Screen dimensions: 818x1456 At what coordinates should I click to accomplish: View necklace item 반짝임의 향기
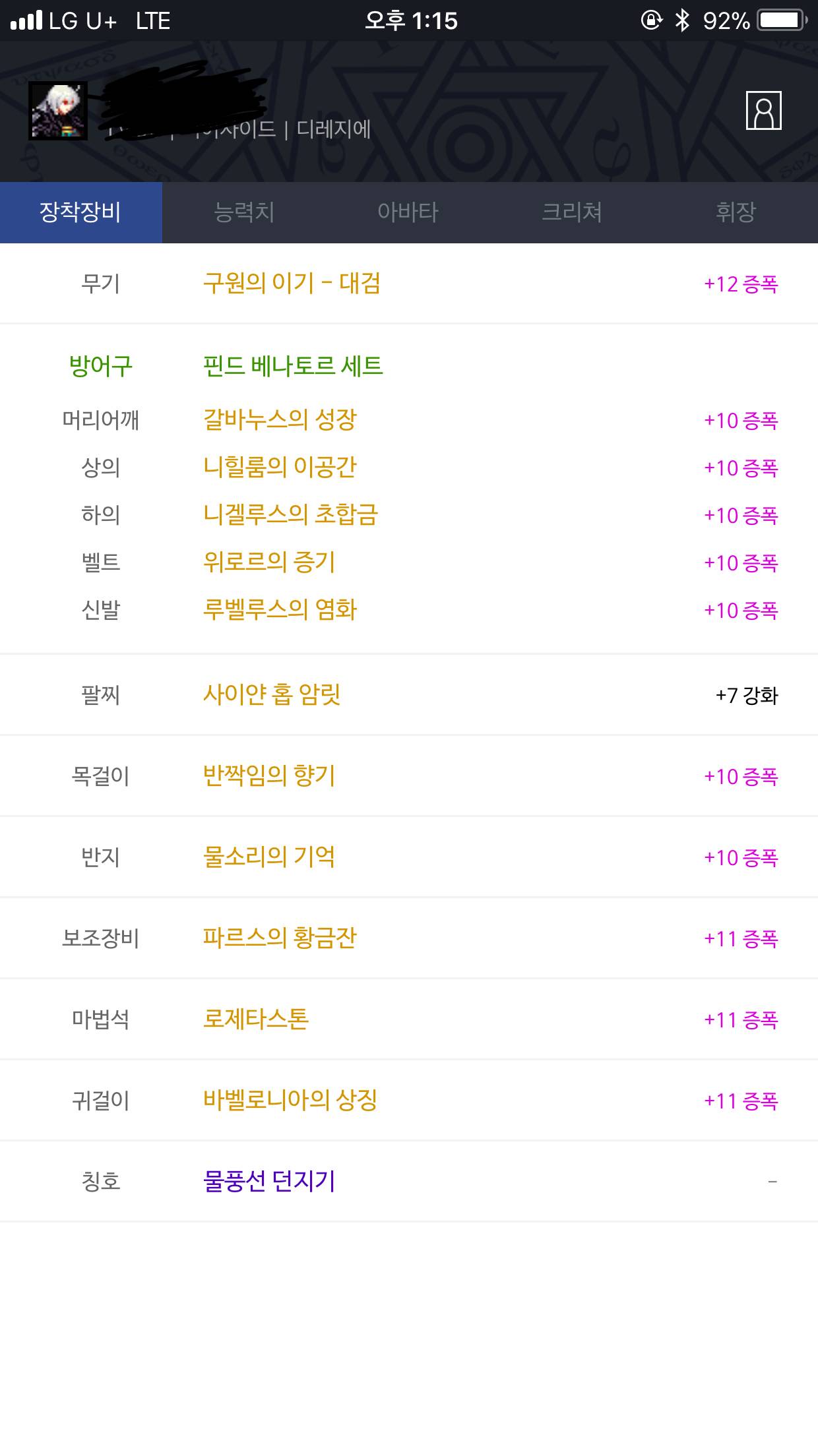point(269,776)
